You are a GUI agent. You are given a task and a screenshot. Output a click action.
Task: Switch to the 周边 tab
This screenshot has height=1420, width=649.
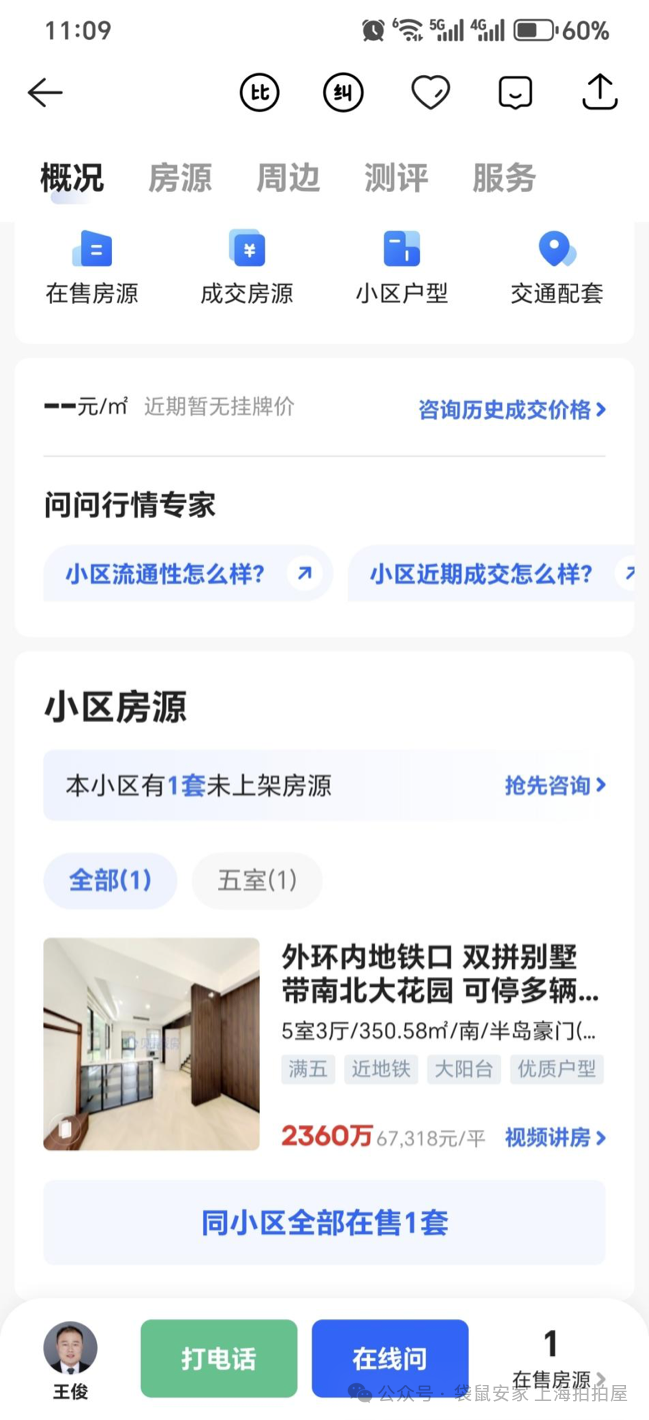coord(288,178)
